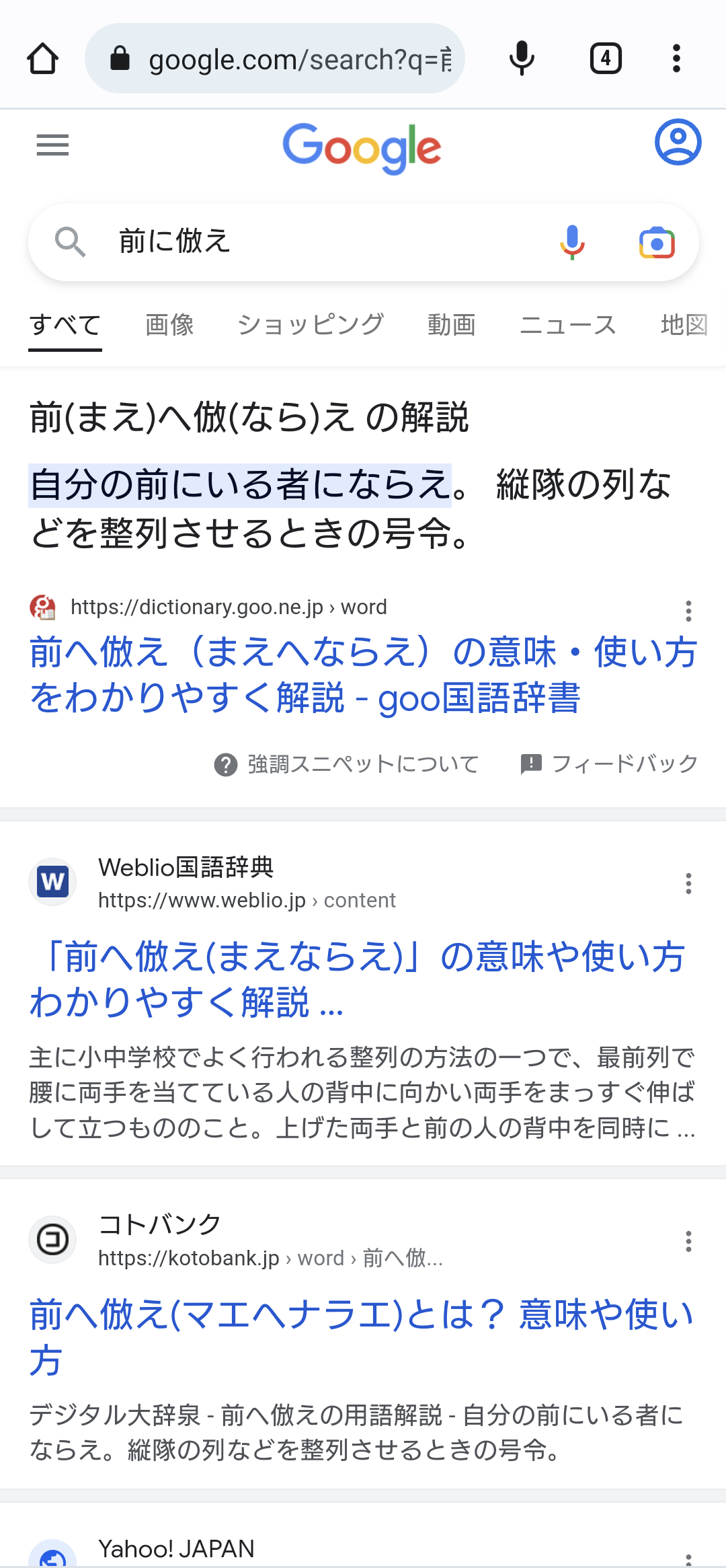Open the browser overflow menu
726x1568 pixels.
(x=676, y=59)
